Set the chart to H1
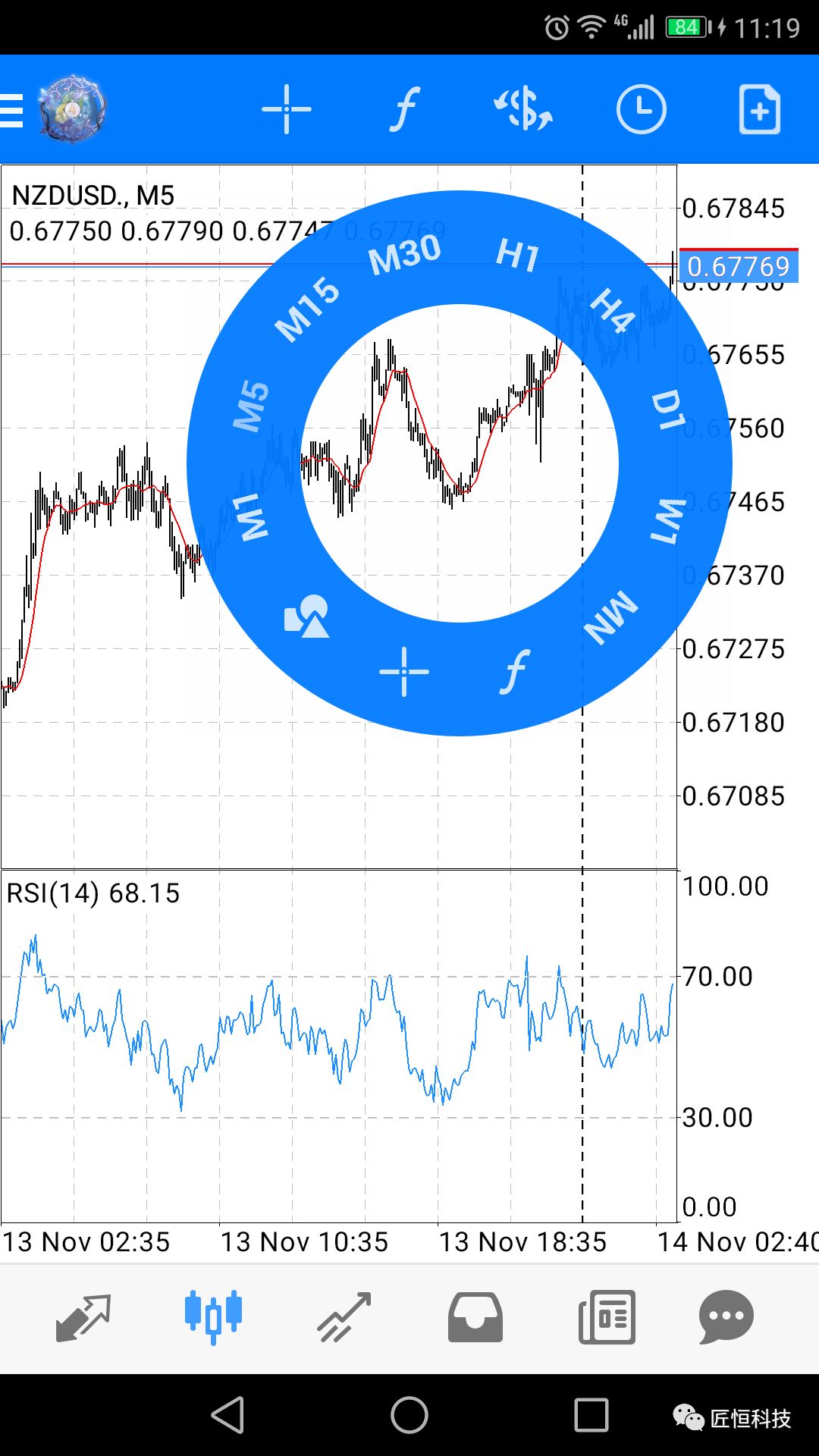 (518, 255)
